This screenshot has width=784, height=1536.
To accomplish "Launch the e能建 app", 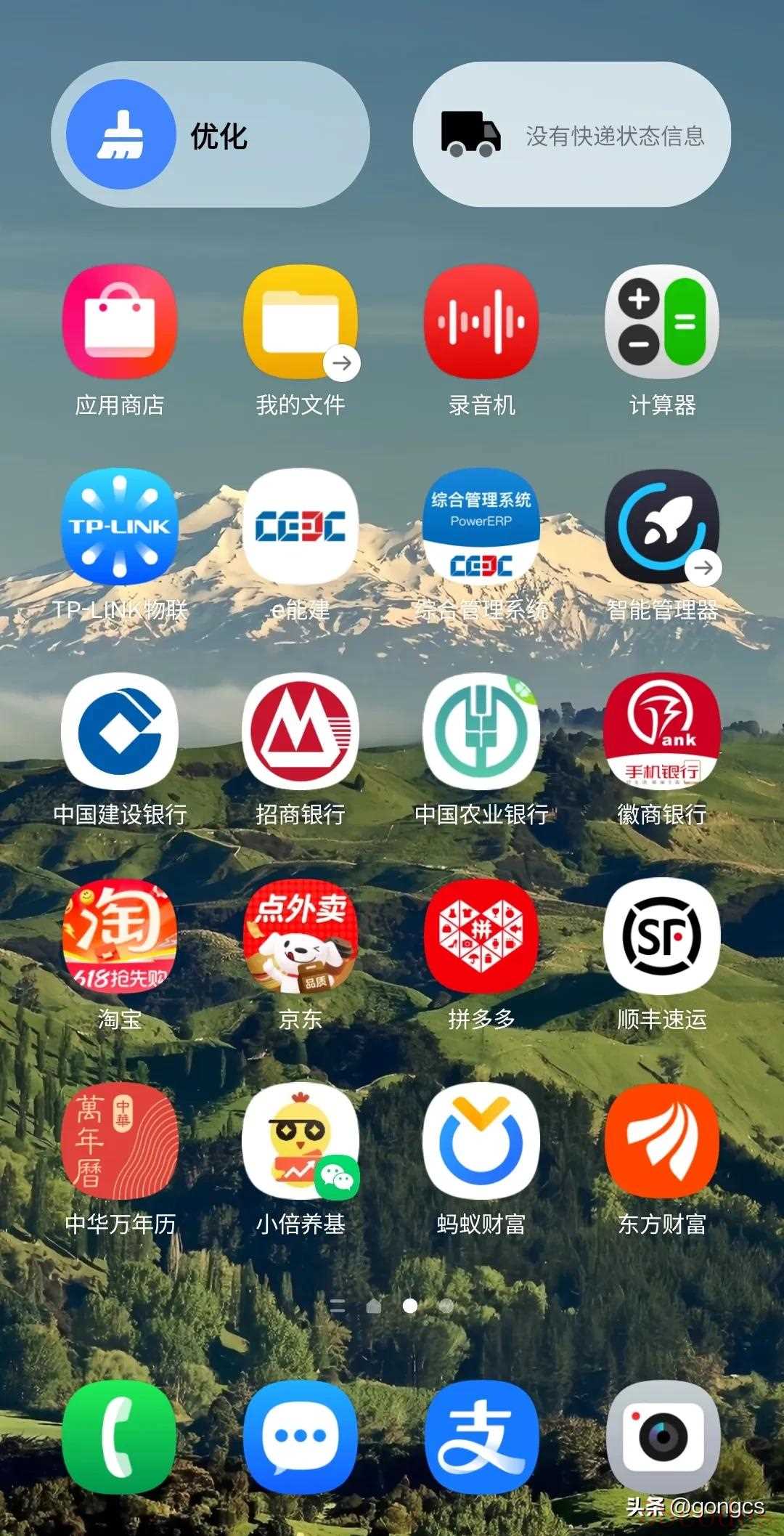I will click(300, 527).
